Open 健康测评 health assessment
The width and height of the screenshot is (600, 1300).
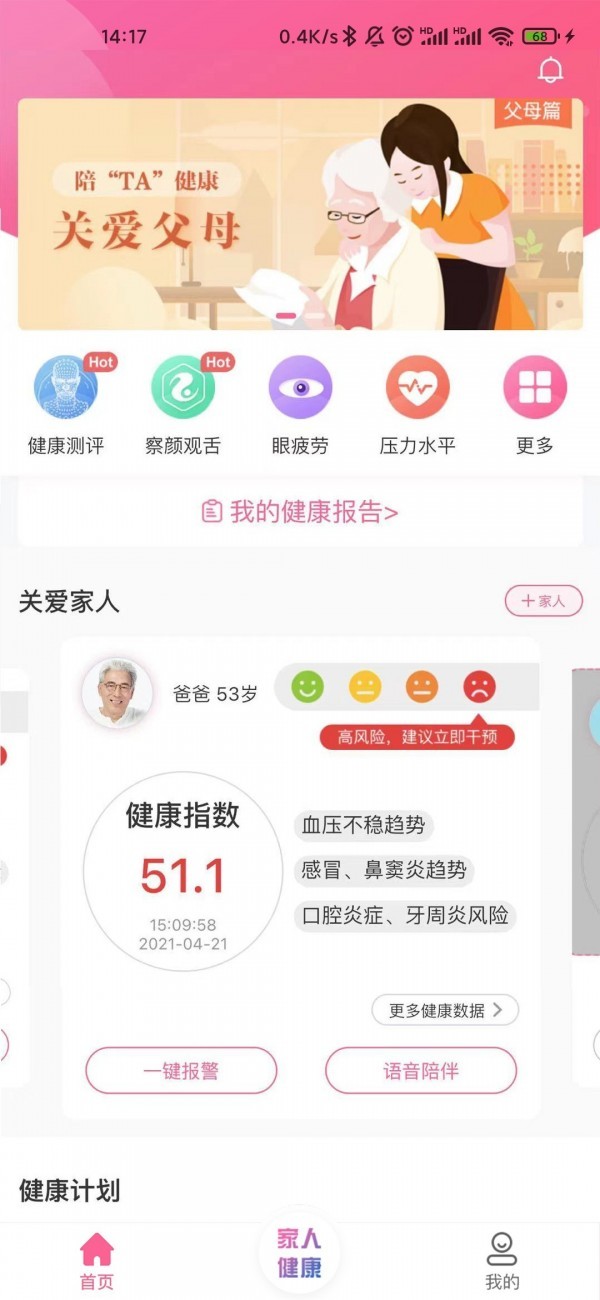(66, 388)
